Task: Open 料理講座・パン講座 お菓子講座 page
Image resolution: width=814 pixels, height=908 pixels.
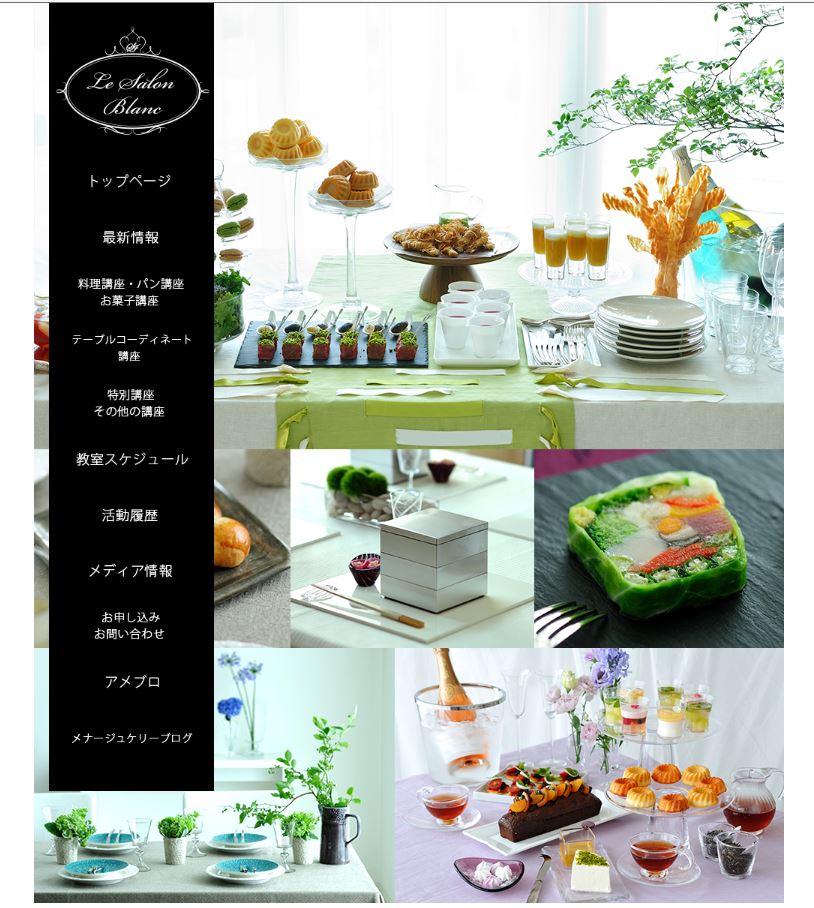Action: [x=130, y=292]
